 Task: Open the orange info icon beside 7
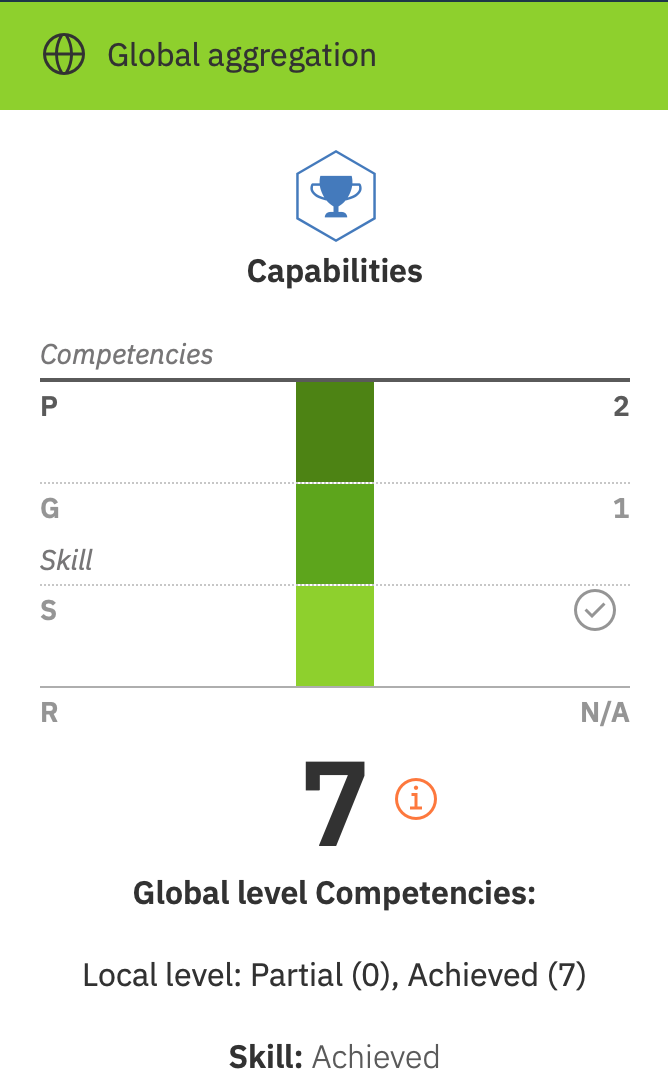[x=417, y=798]
